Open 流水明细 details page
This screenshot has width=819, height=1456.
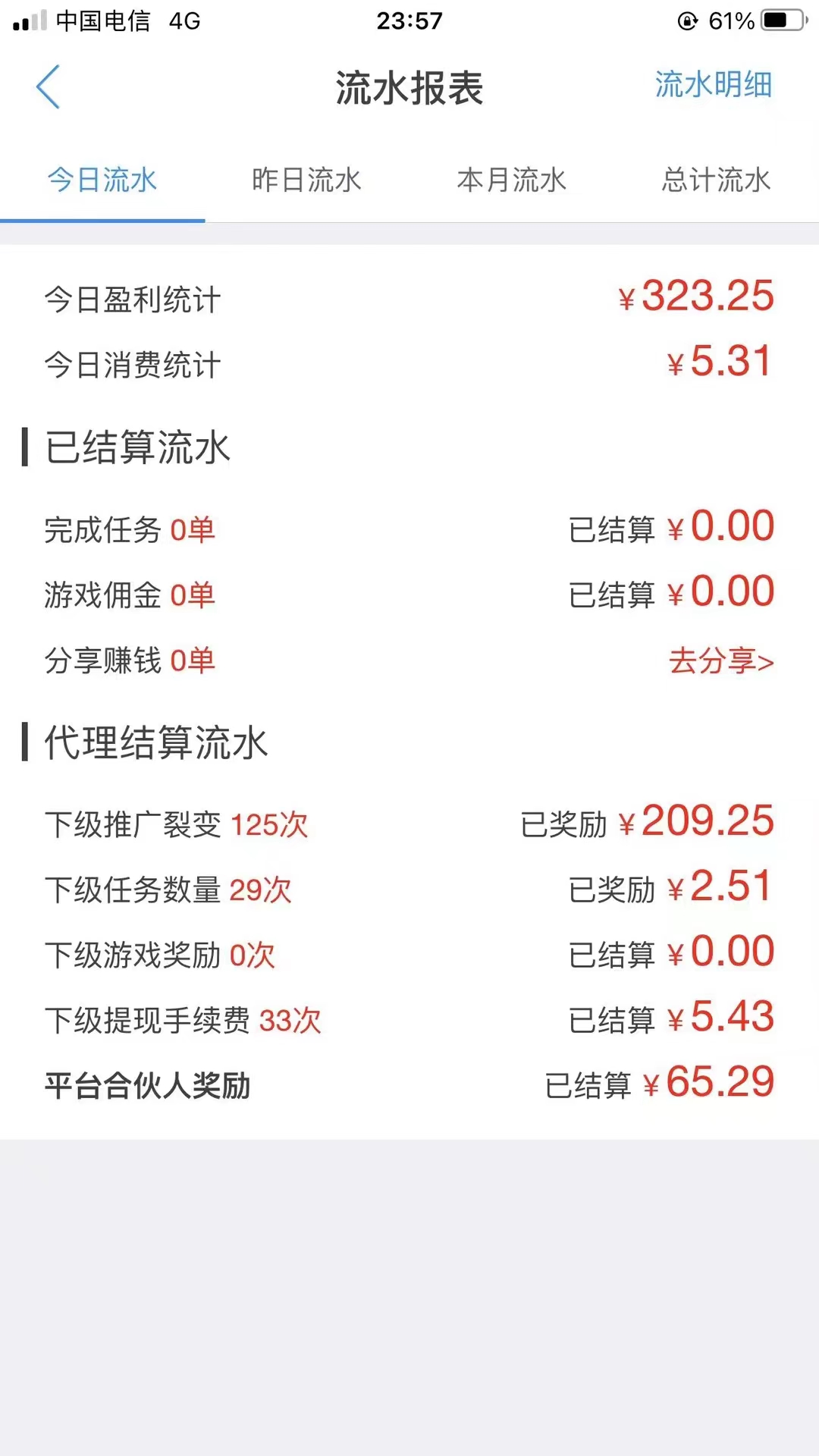[713, 85]
